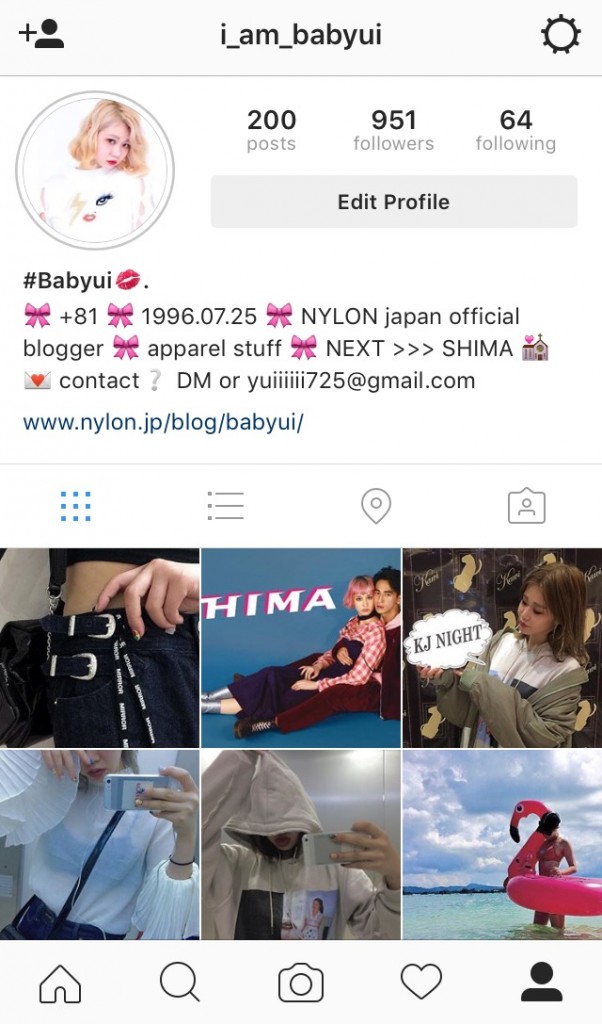Open the discover people icon
This screenshot has width=602, height=1024.
(x=42, y=35)
